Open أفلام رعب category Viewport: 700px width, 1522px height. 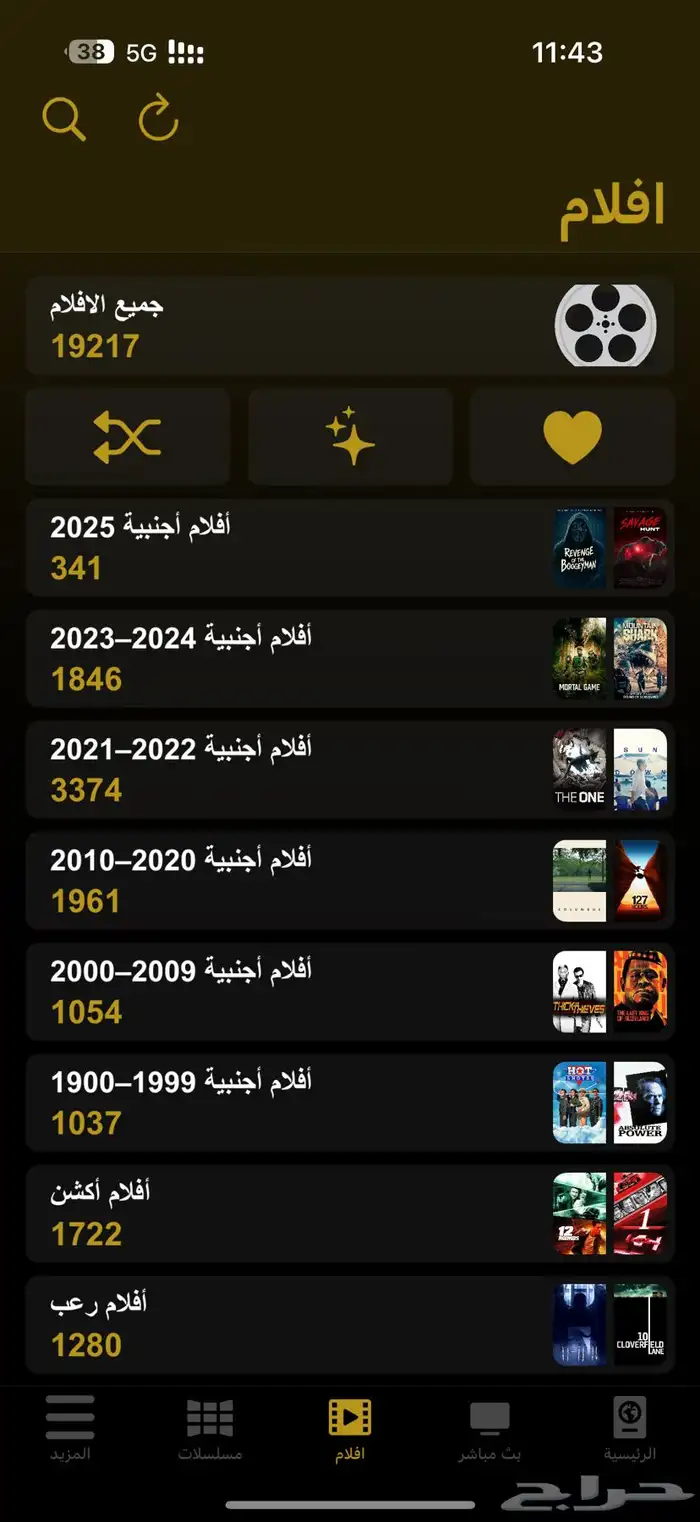tap(349, 1324)
